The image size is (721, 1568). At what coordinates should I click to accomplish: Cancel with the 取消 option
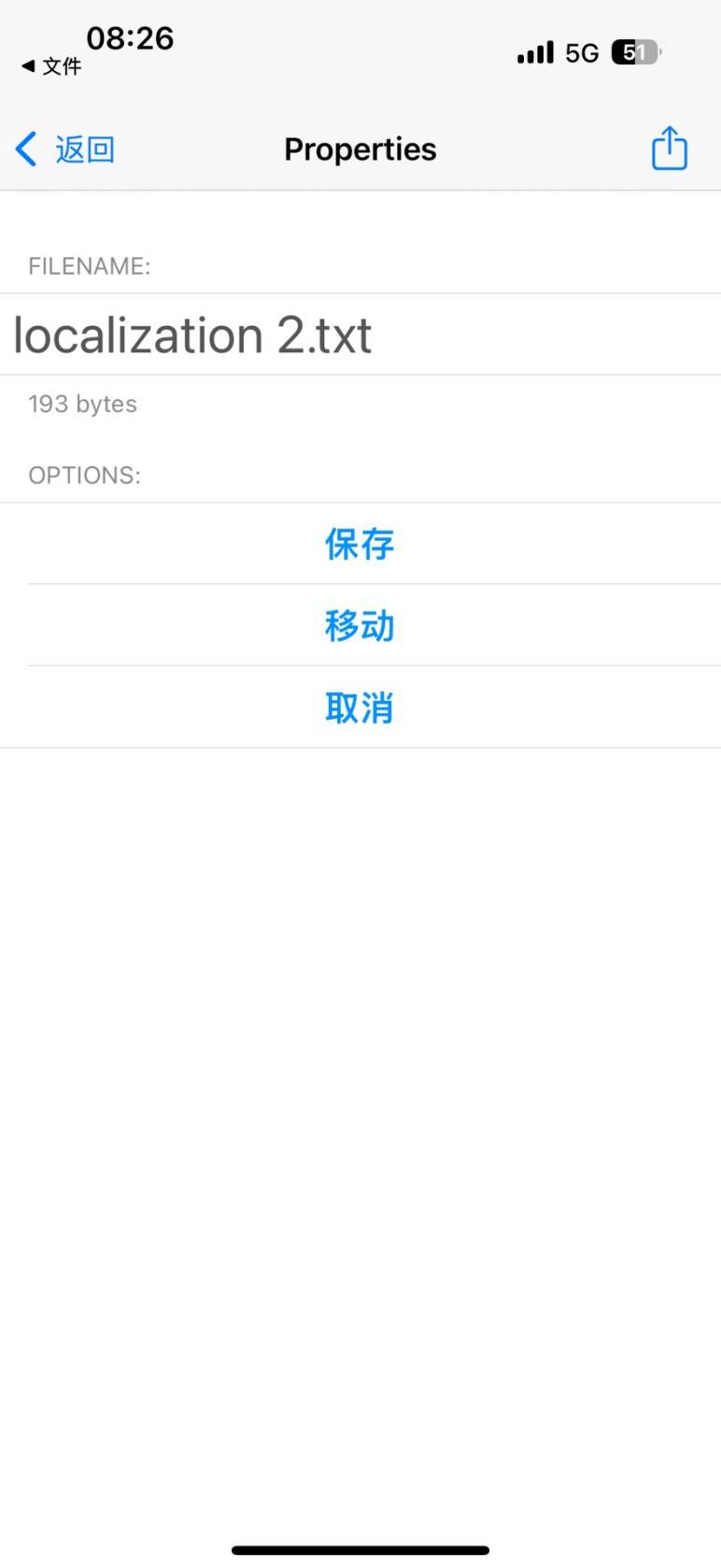(360, 708)
